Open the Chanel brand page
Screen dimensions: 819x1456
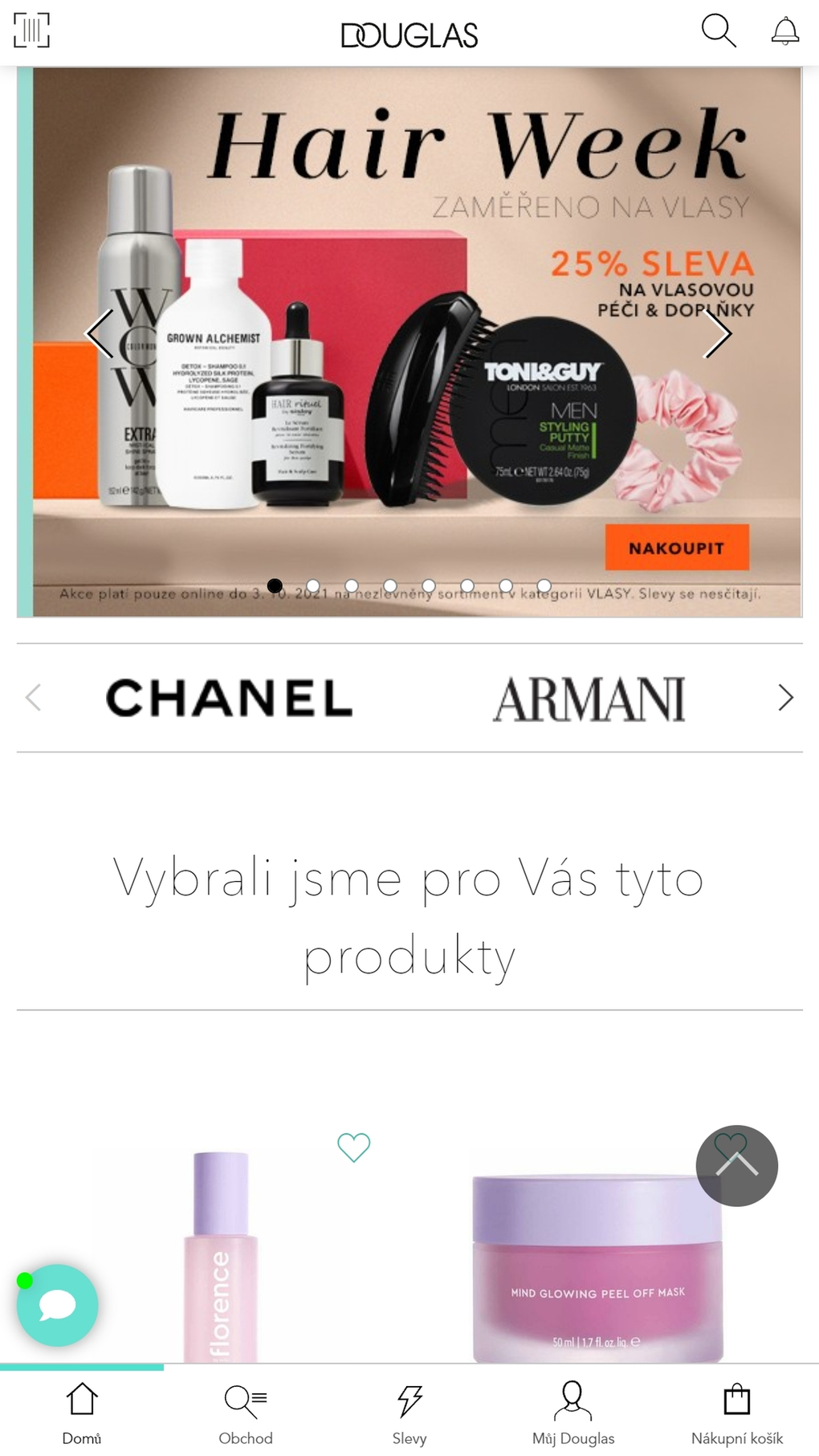(229, 698)
